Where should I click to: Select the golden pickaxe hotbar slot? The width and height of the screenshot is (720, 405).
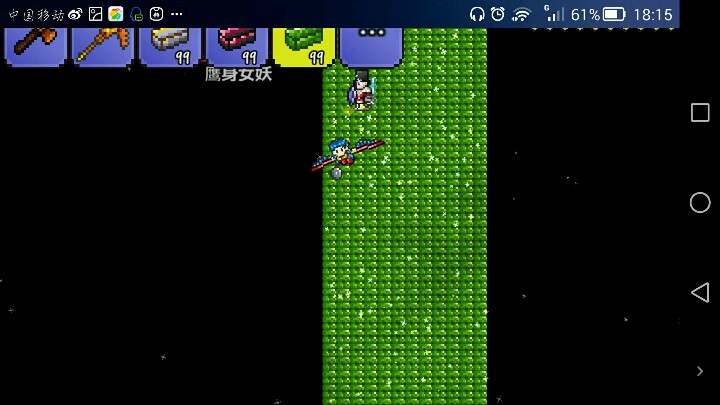102,45
